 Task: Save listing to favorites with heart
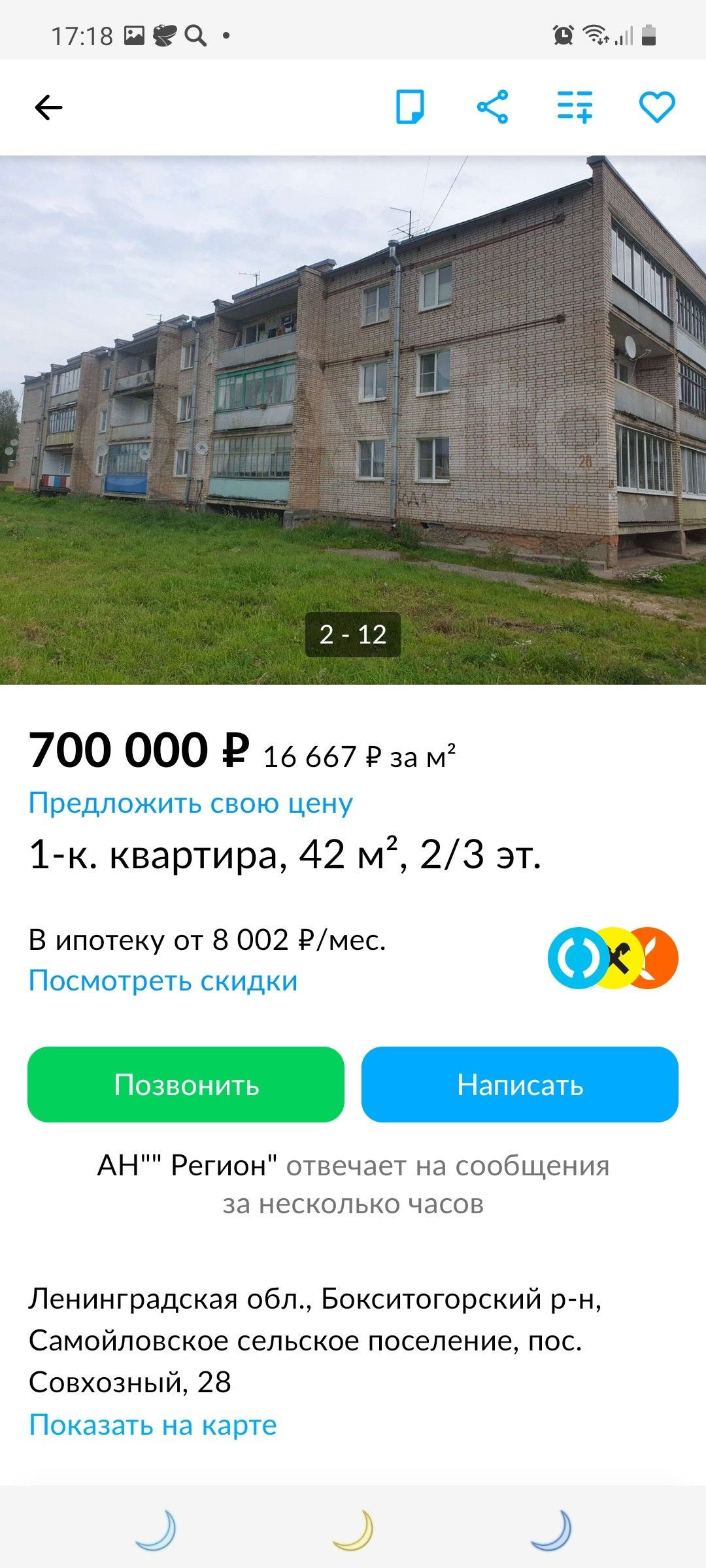coord(656,107)
